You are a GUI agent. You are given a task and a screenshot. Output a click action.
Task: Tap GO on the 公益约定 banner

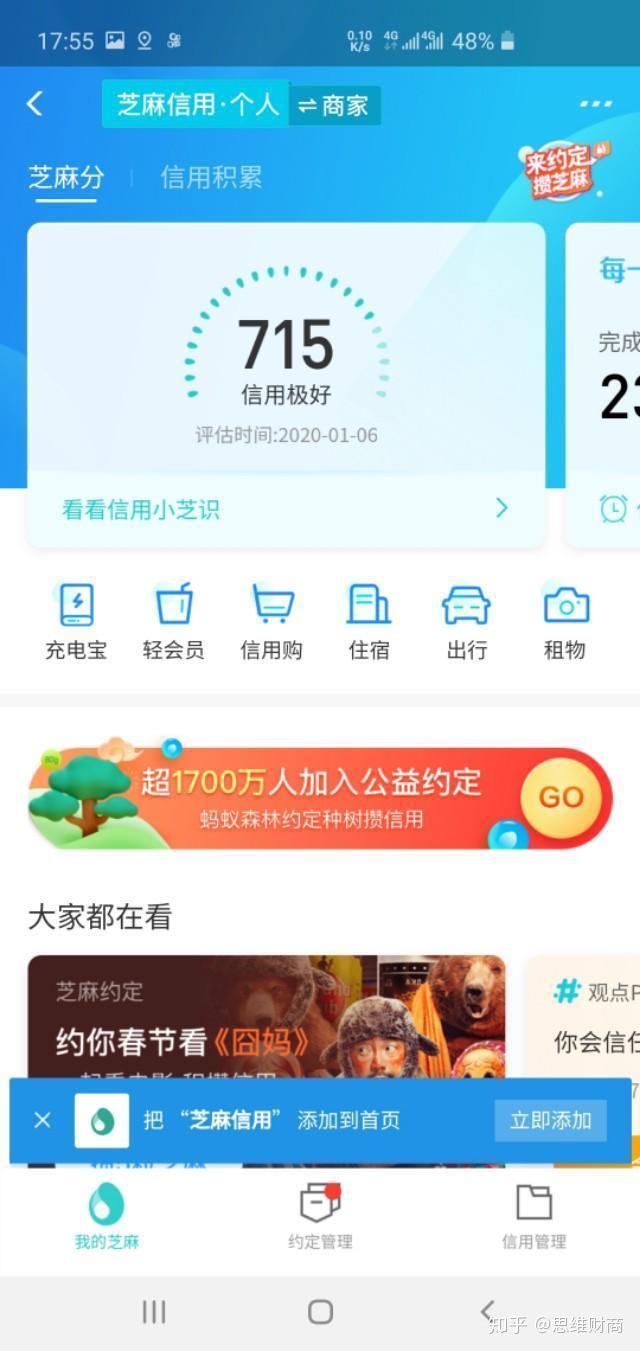[560, 797]
